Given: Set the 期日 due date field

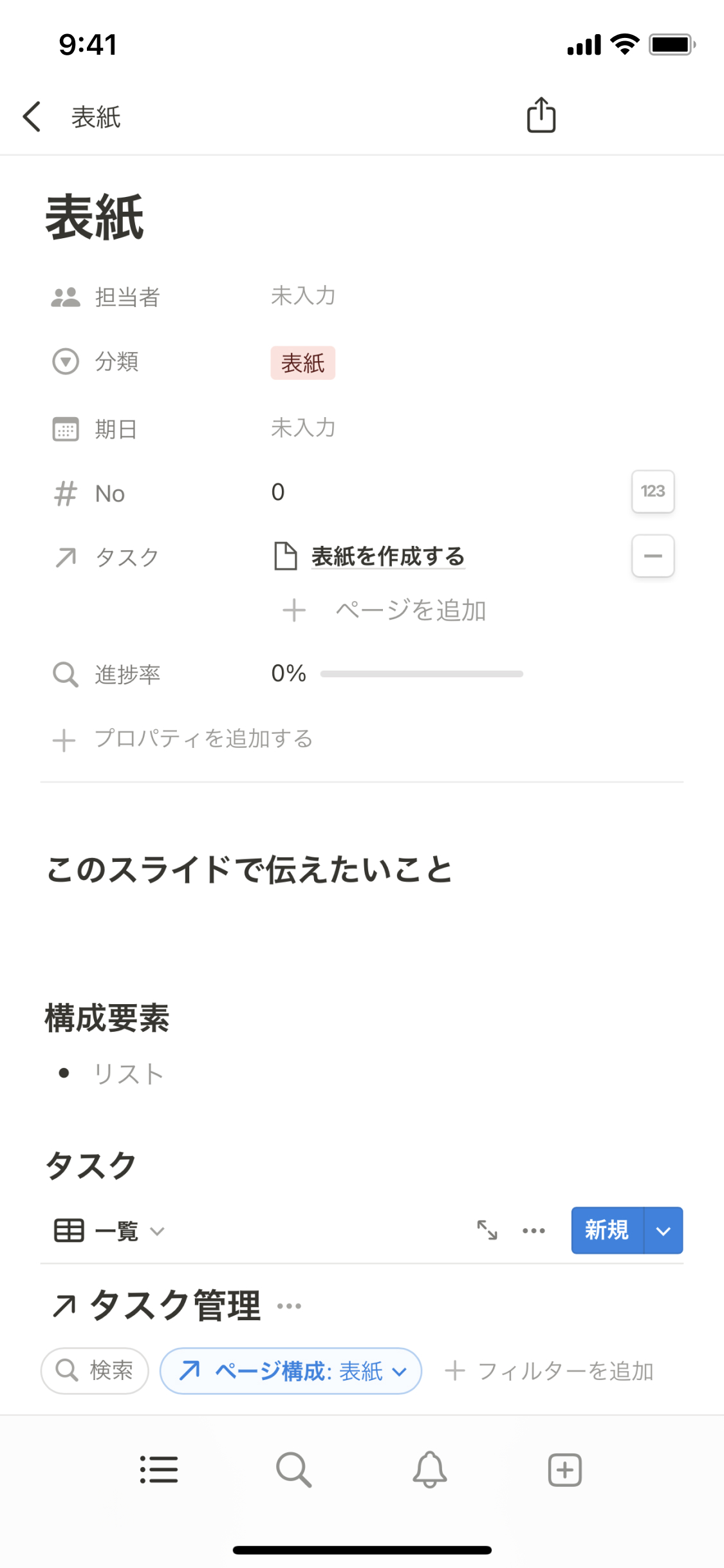Looking at the screenshot, I should pyautogui.click(x=303, y=428).
